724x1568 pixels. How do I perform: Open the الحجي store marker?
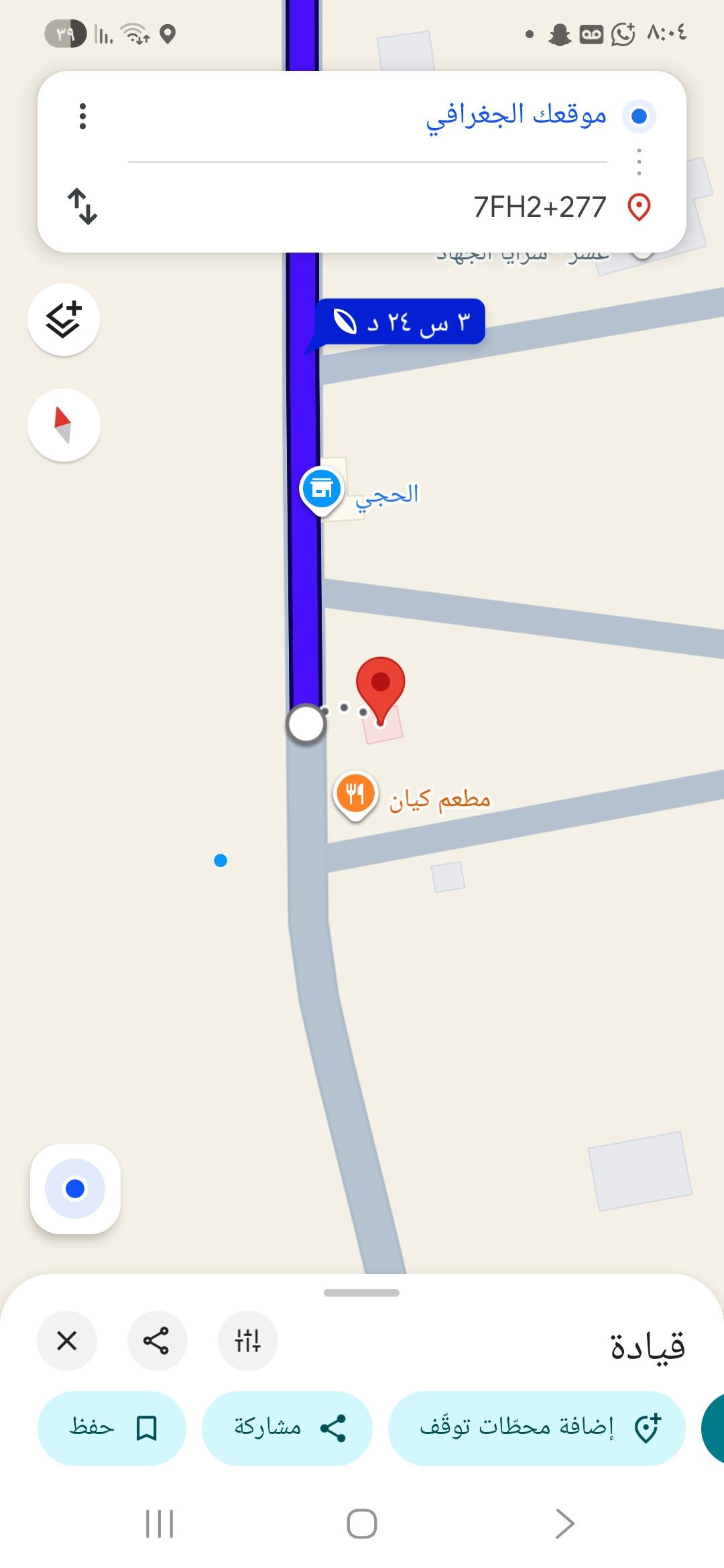click(x=322, y=488)
